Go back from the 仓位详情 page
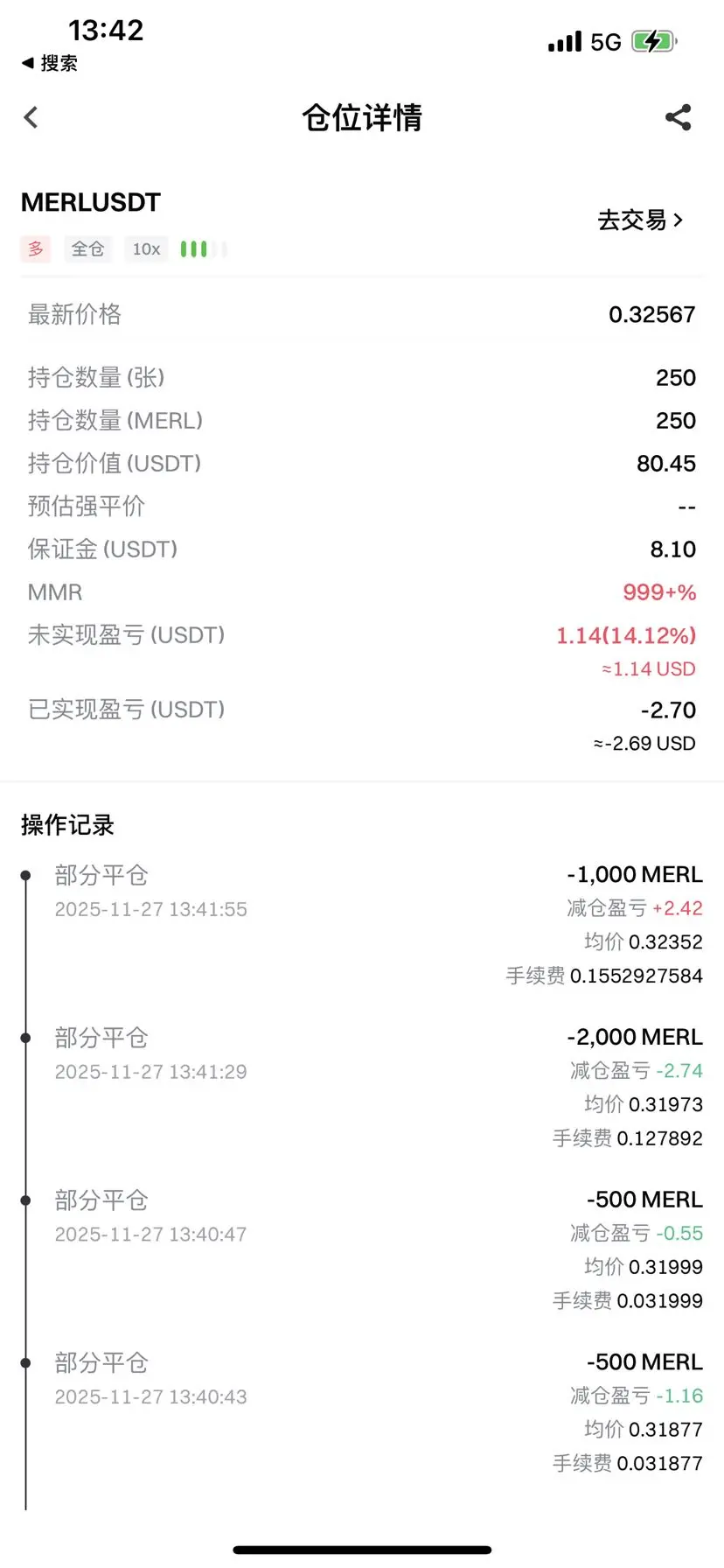The width and height of the screenshot is (724, 1568). (31, 117)
